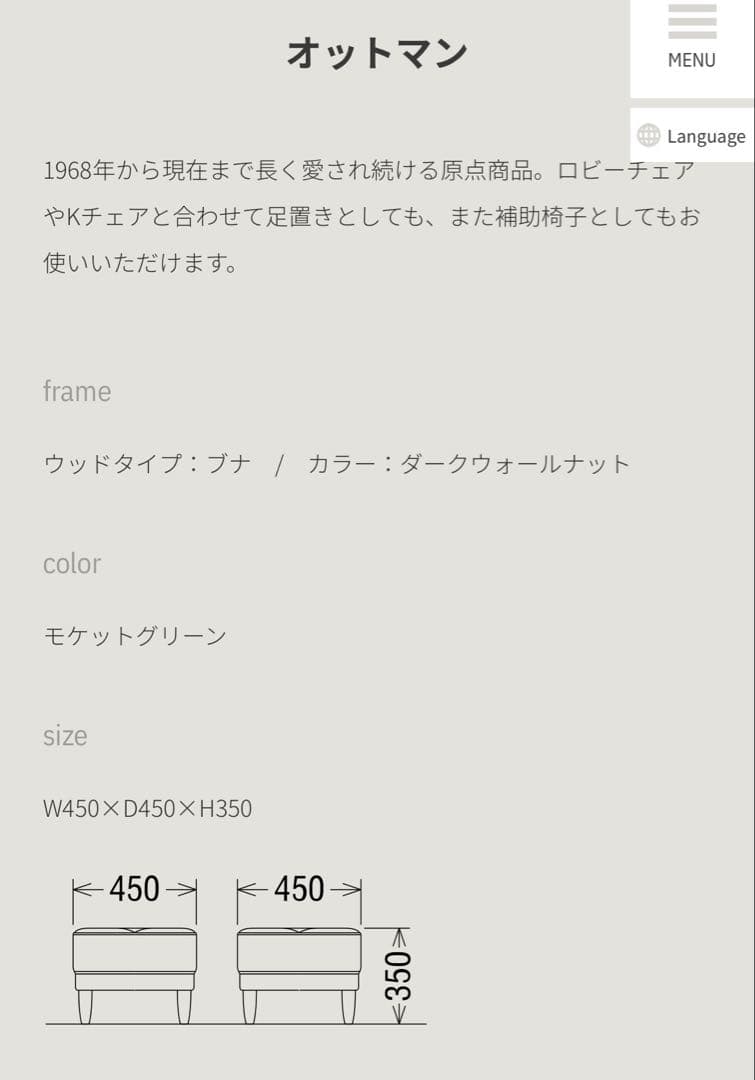The width and height of the screenshot is (755, 1080).
Task: Click the オットマン page title
Action: (x=377, y=53)
